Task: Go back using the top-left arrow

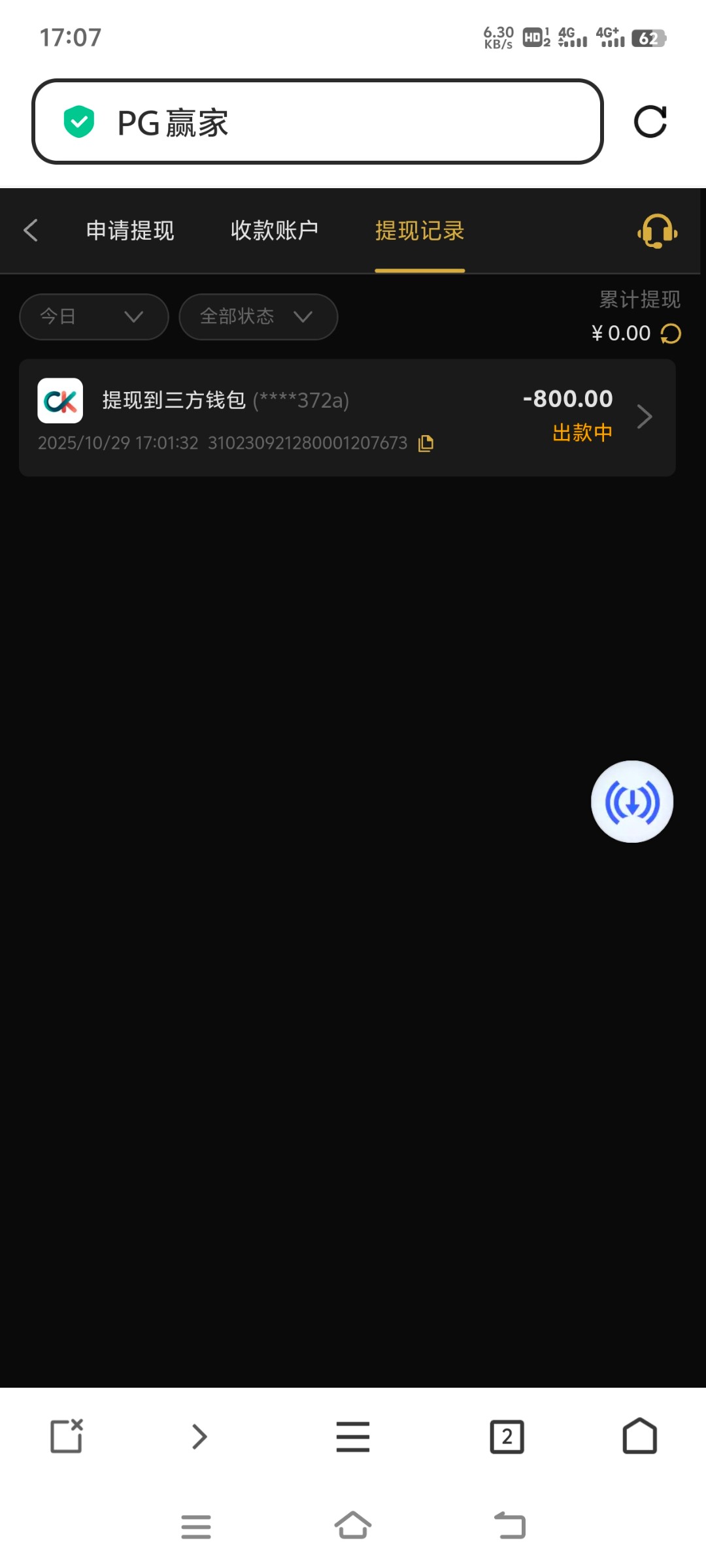Action: [30, 230]
